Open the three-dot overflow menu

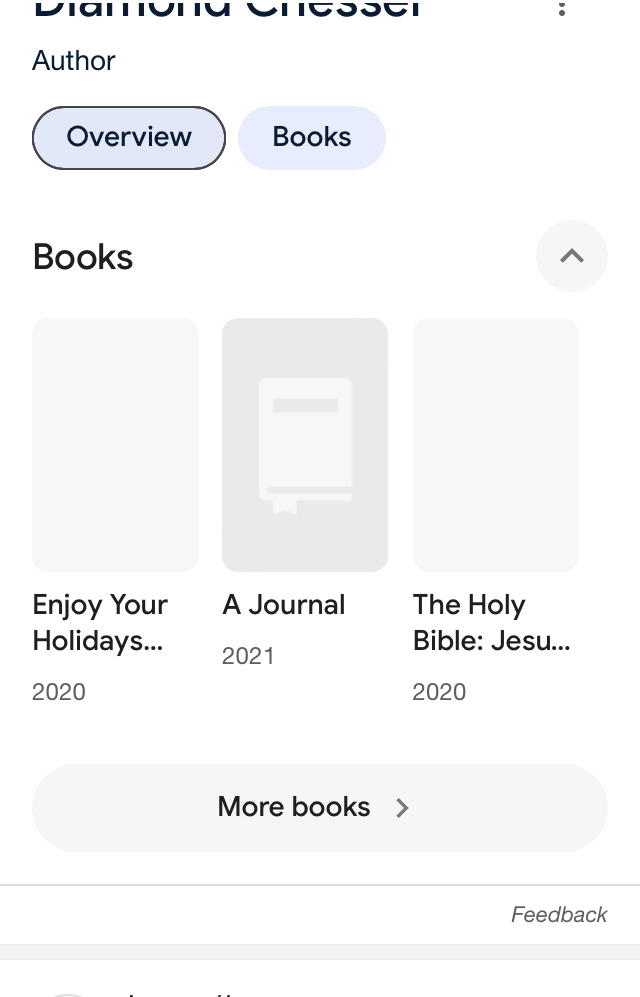562,9
